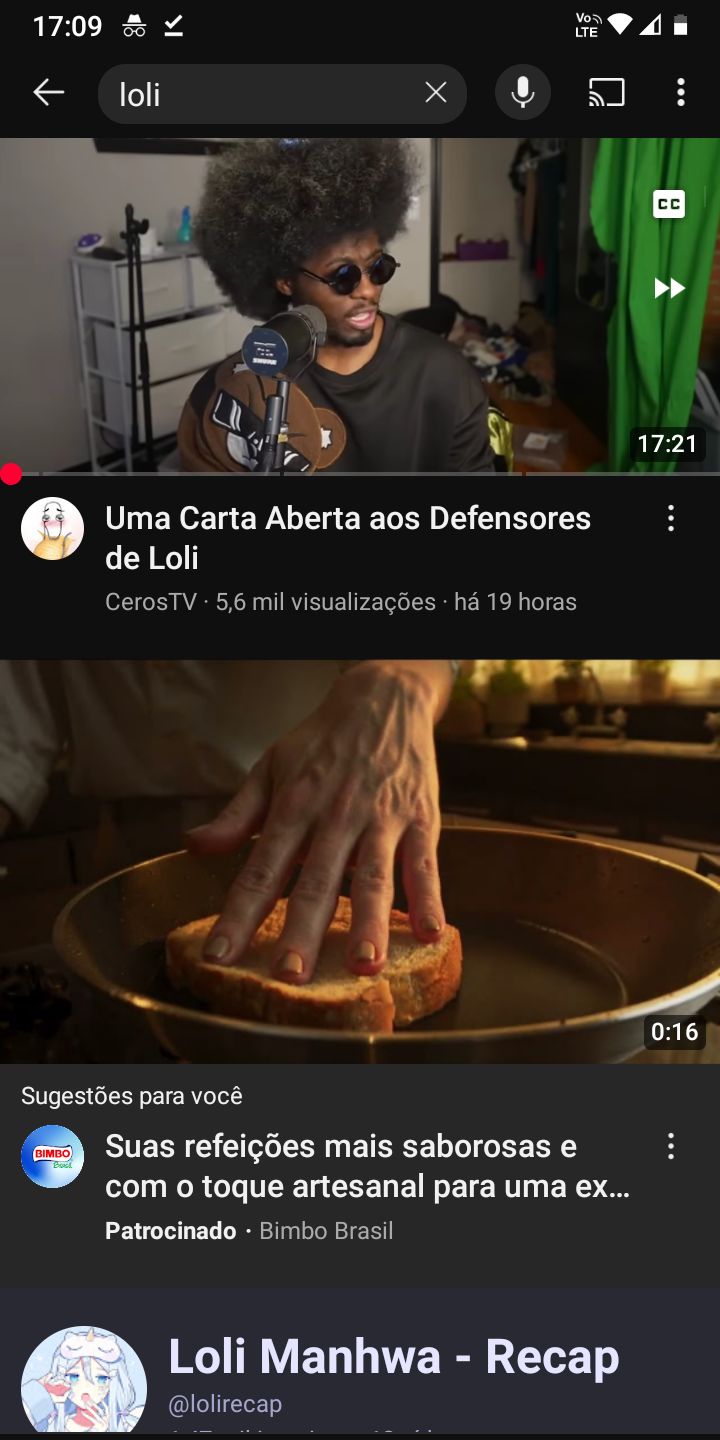Open video 'Uma Carta Aberta aos Defensores de Loli'

tap(348, 537)
